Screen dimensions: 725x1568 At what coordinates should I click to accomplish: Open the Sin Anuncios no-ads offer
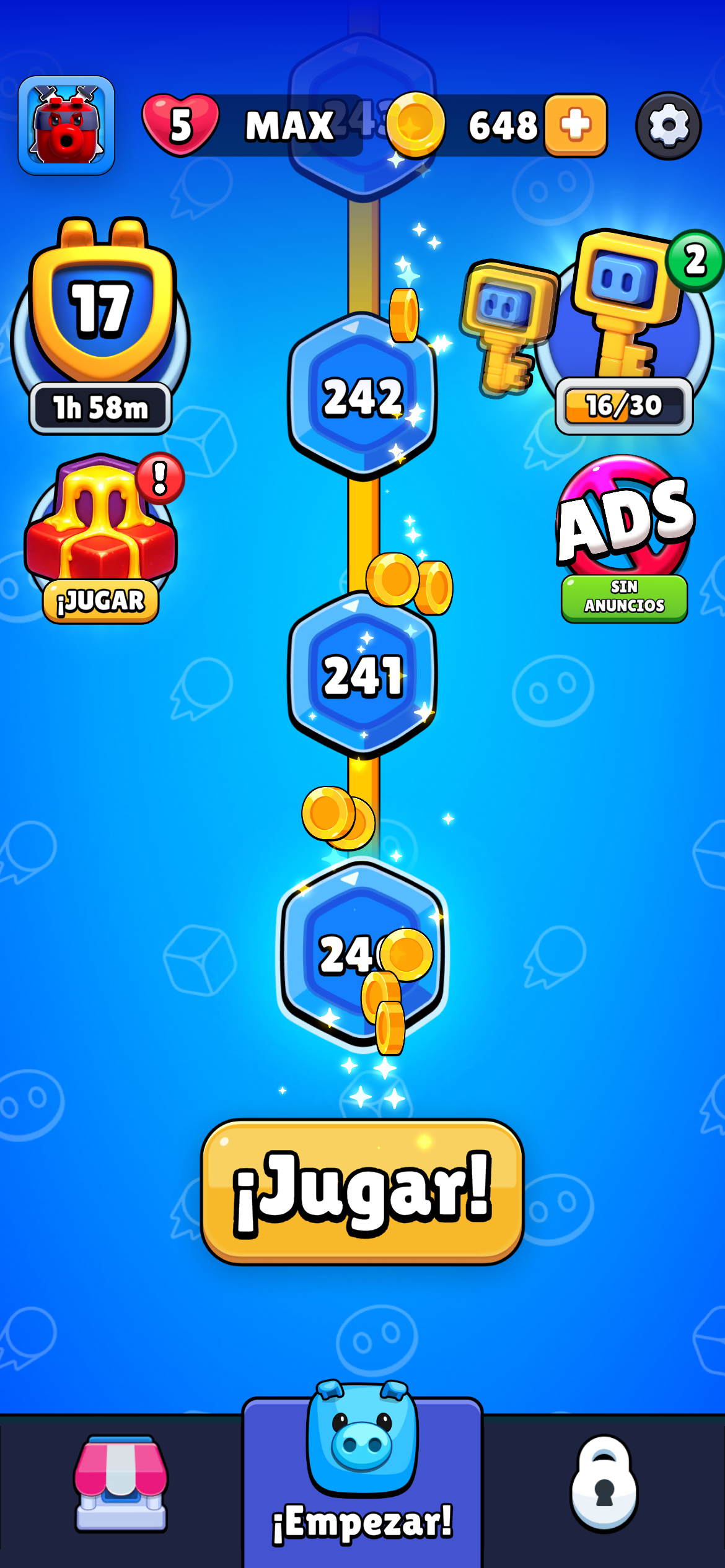[624, 540]
